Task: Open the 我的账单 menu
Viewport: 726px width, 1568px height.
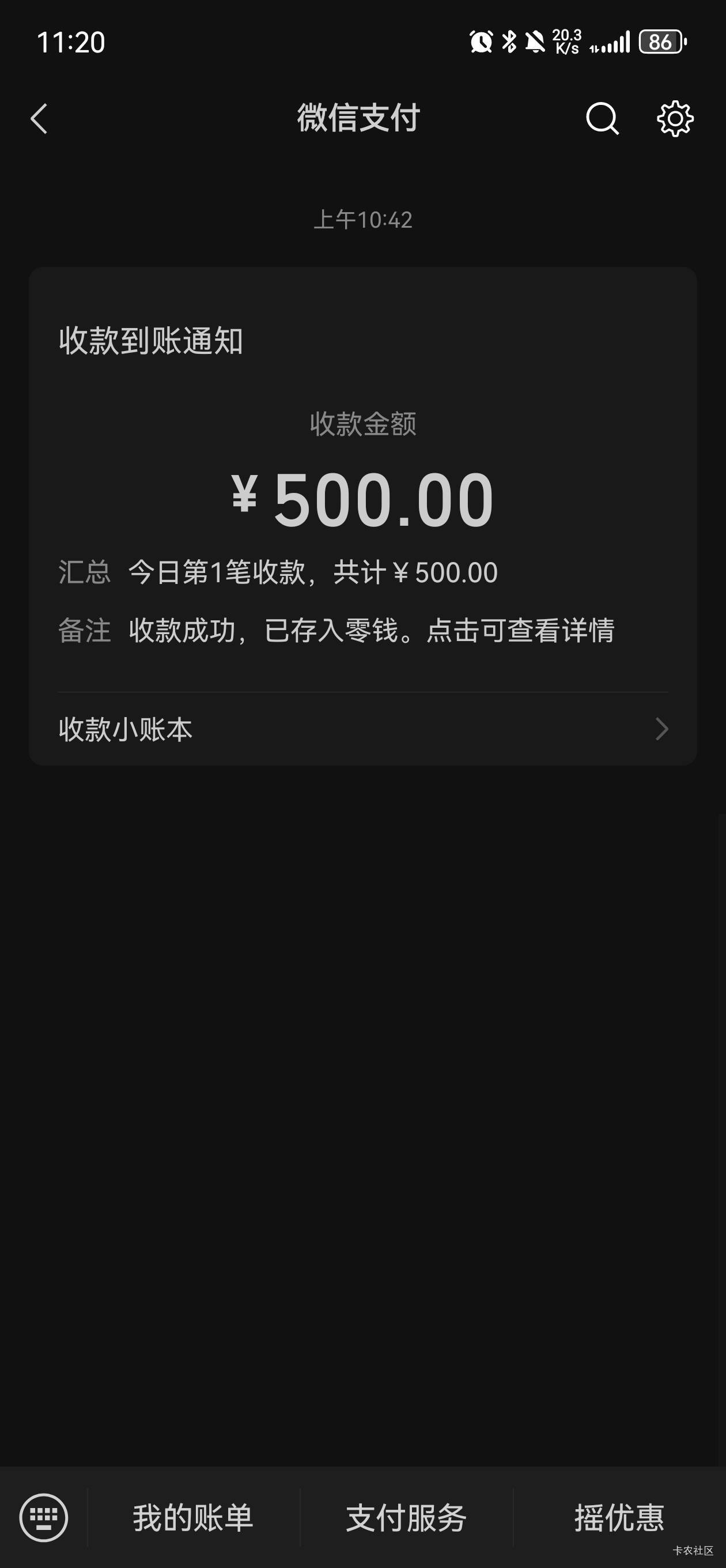Action: (x=194, y=1517)
